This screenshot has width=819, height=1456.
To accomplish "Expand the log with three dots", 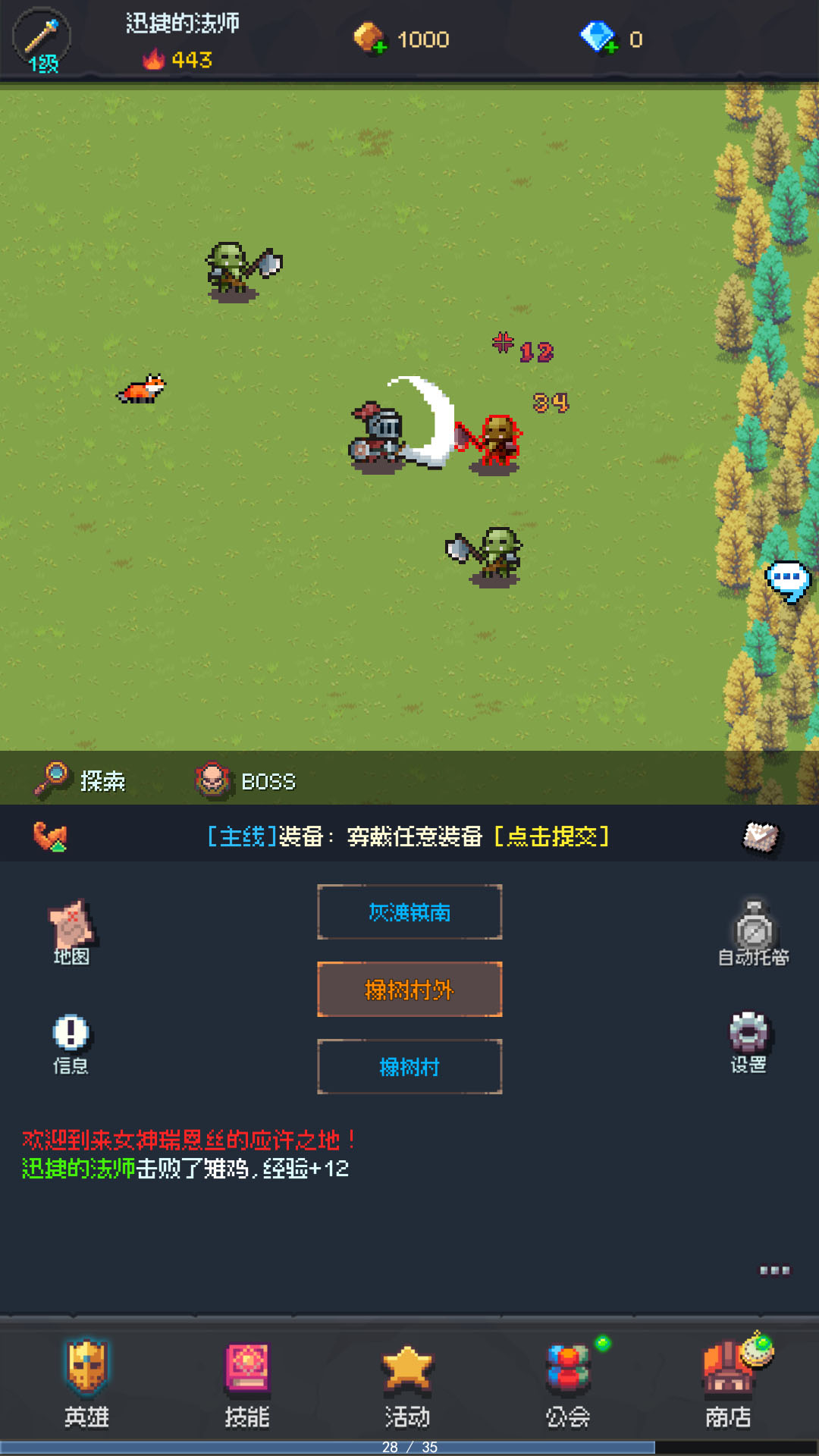I will pos(774,1270).
